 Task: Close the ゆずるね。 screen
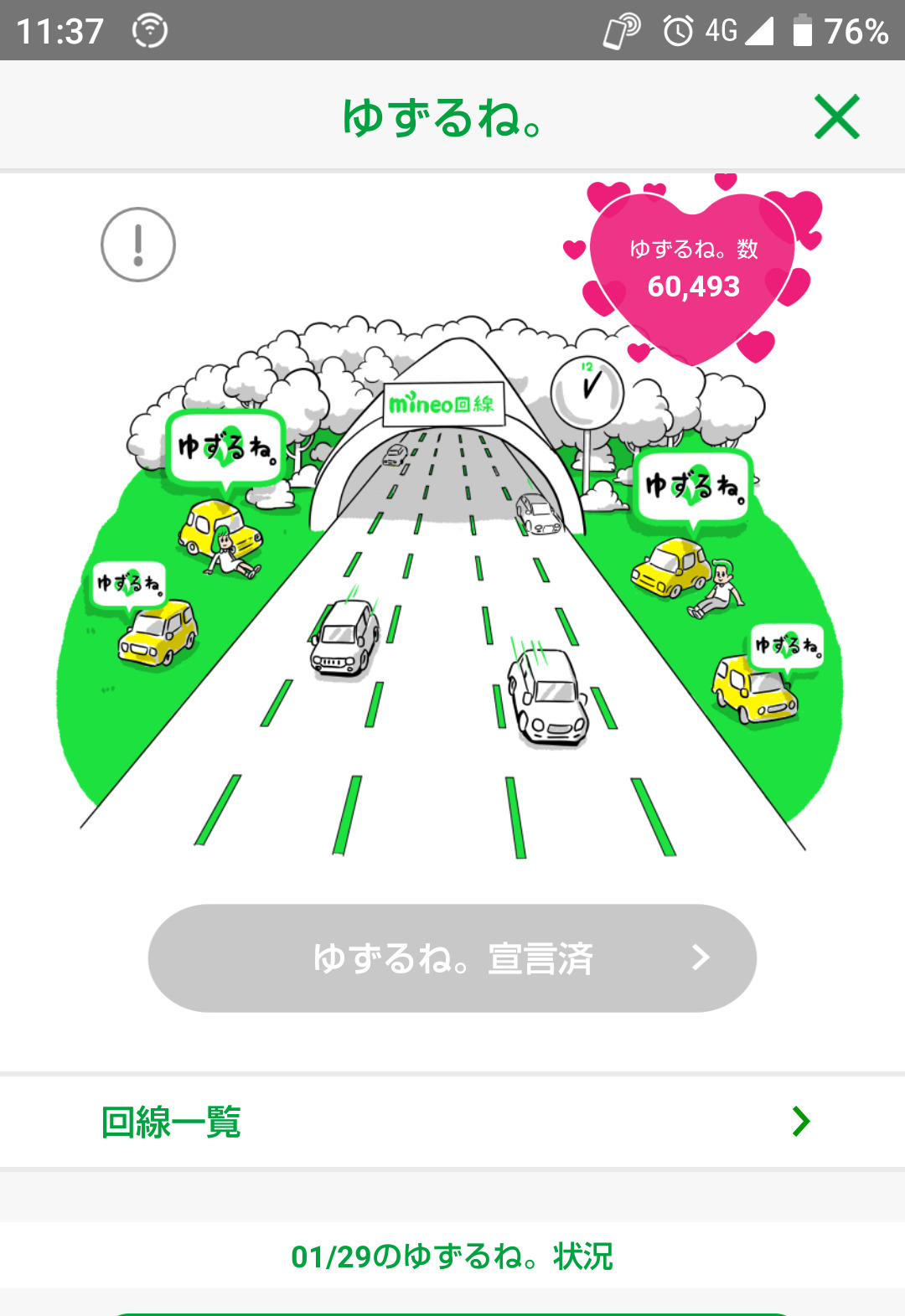tap(837, 116)
